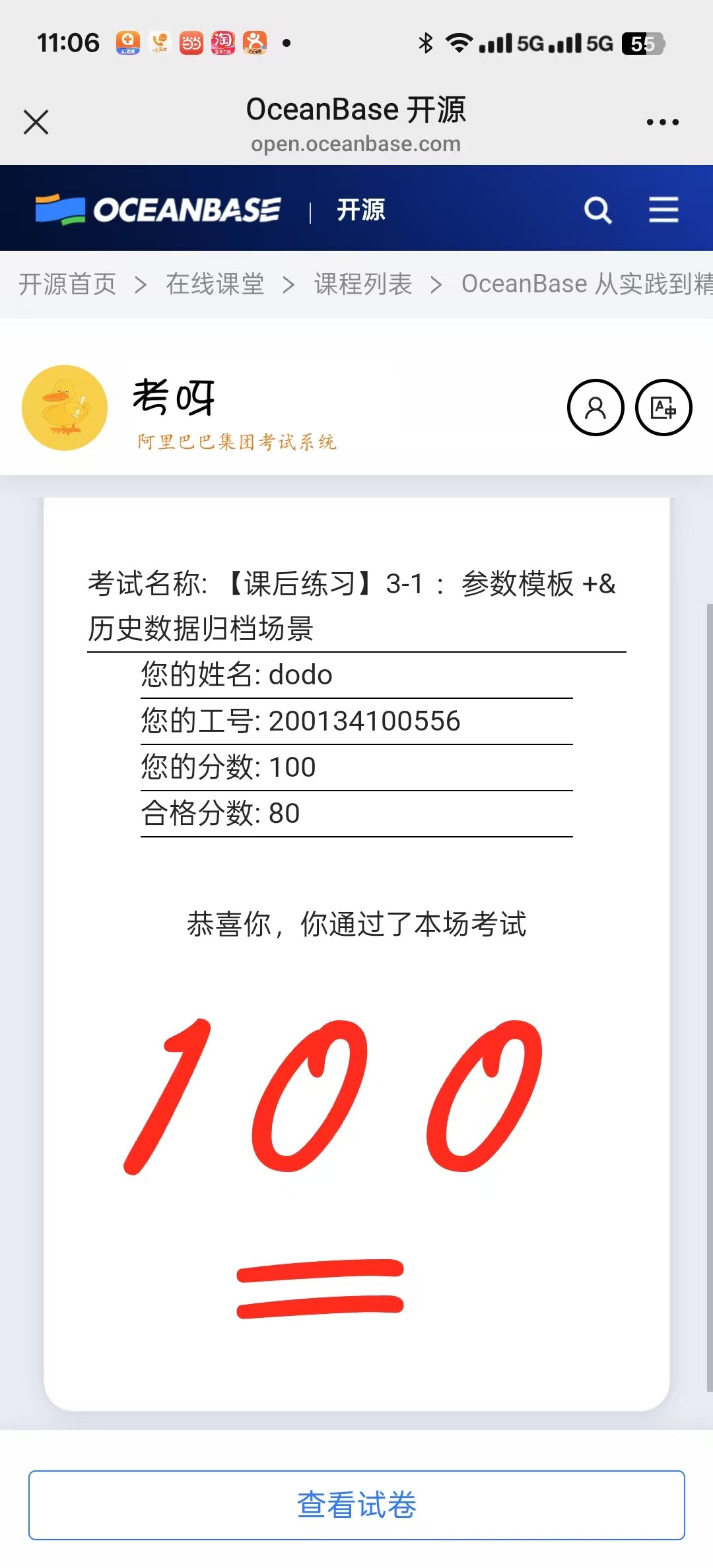Screen dimensions: 713x1568
Task: Tap 查看试卷 to view the exam paper
Action: 356,1505
